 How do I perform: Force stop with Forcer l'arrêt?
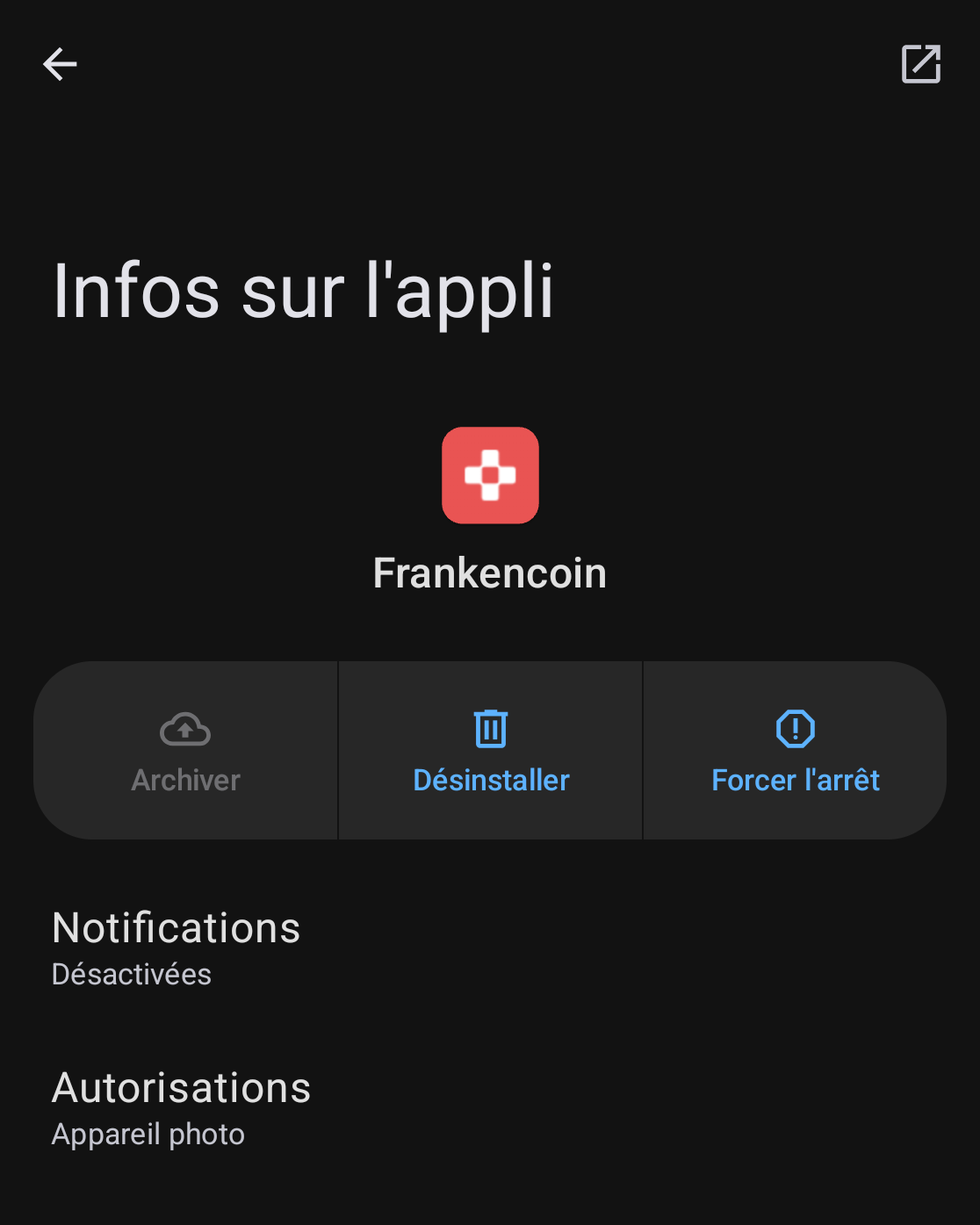click(x=795, y=751)
